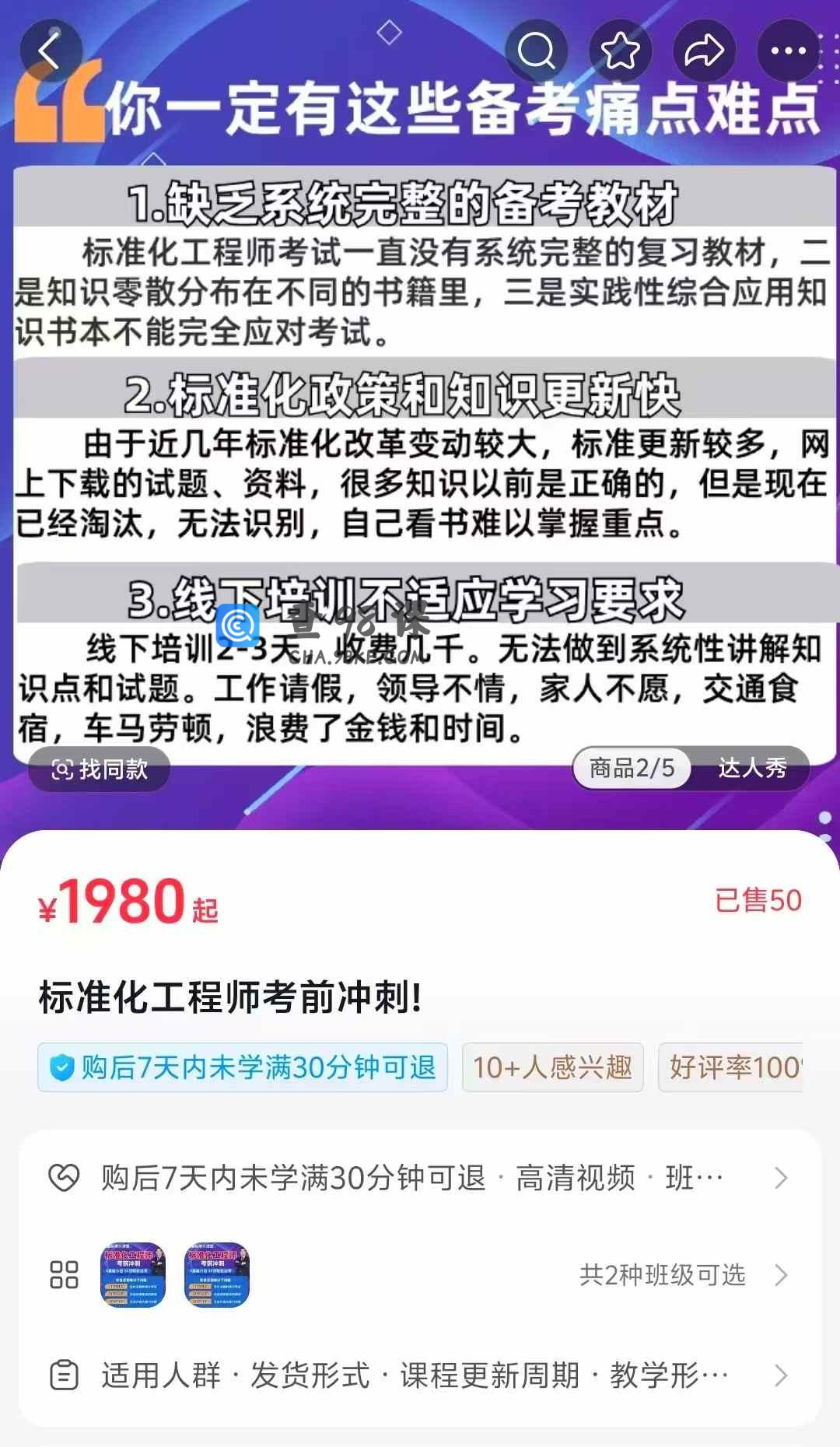840x1447 pixels.
Task: Select the second class option thumbnail
Action: (x=217, y=1275)
